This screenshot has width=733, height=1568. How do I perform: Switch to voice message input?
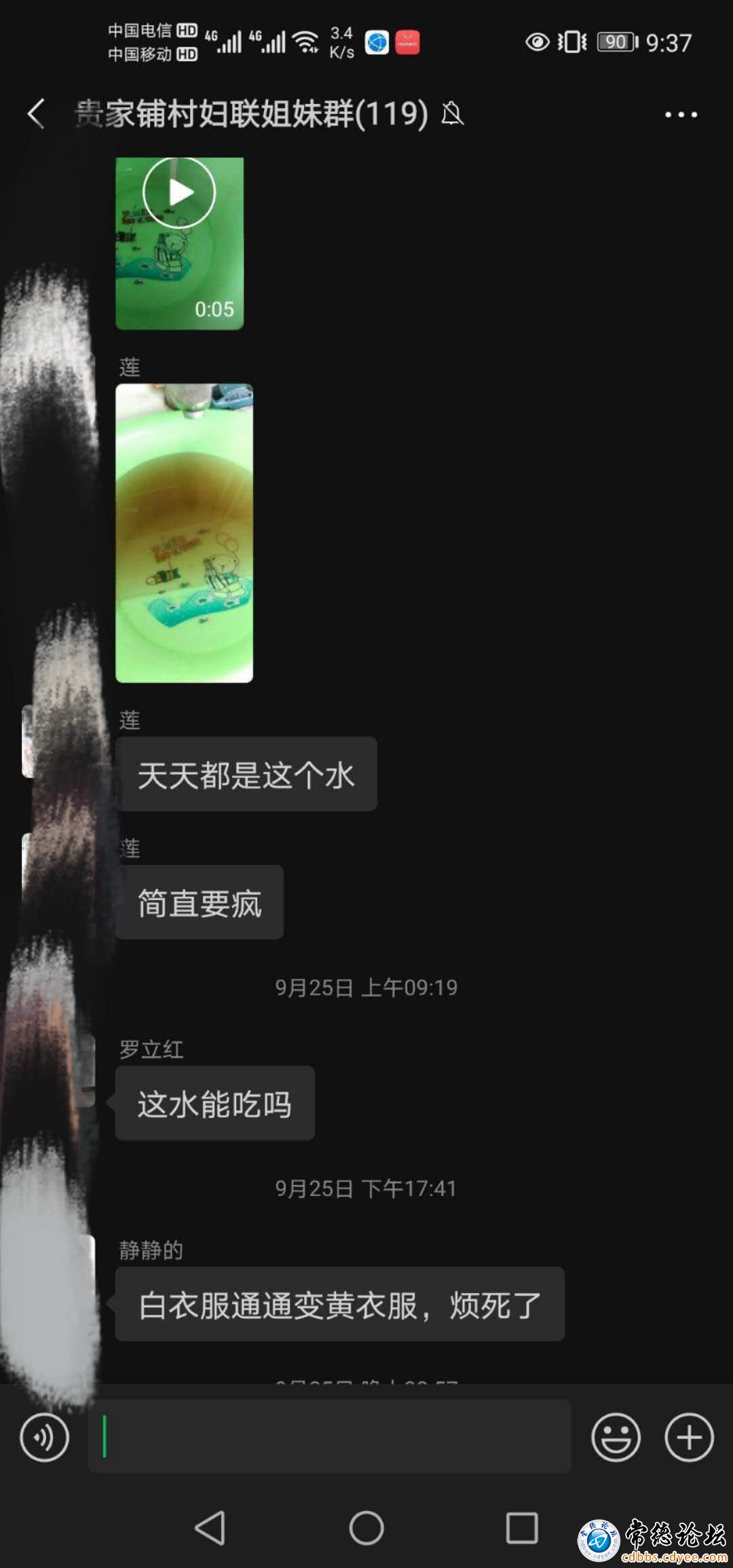[44, 1437]
